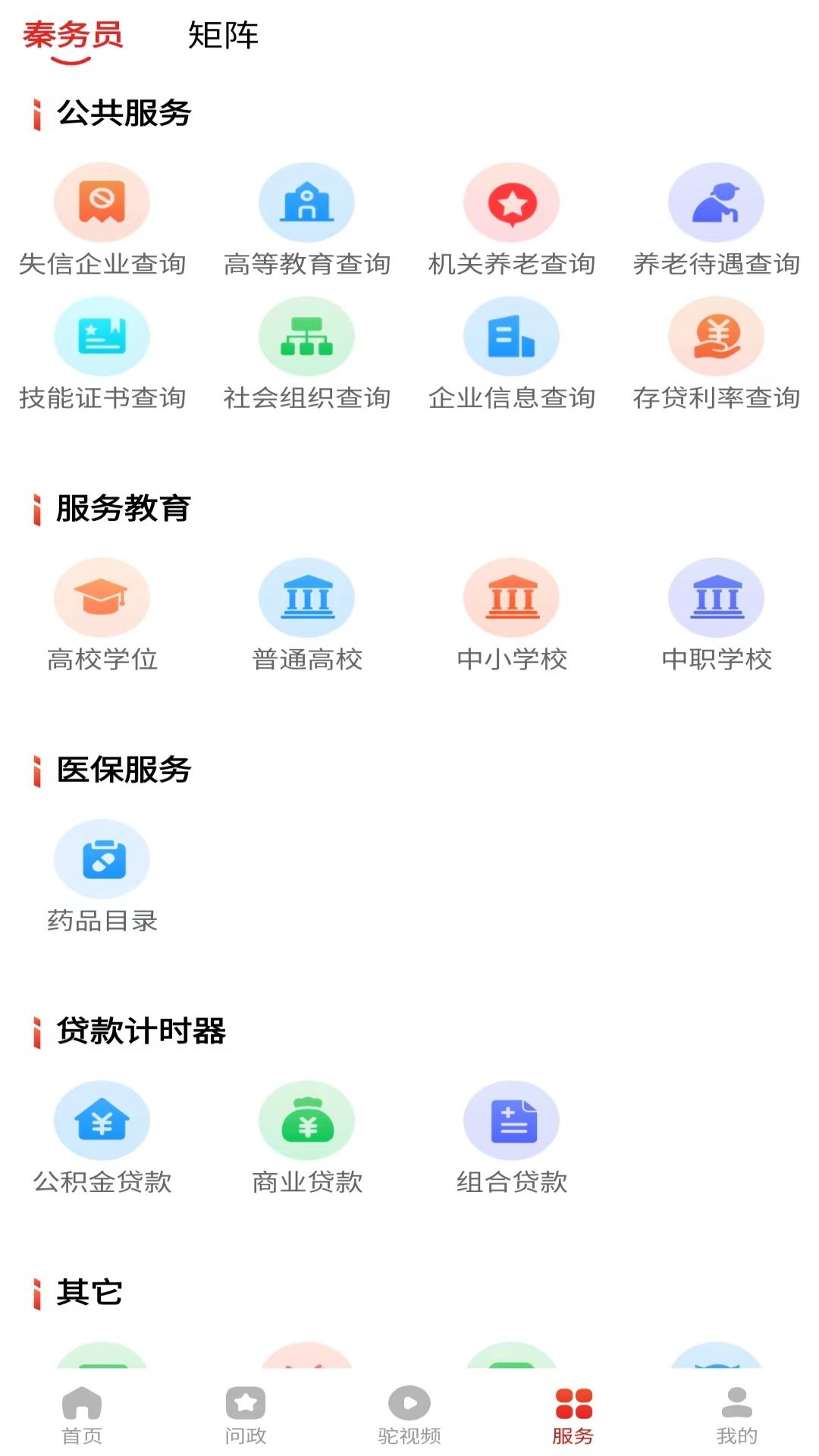Viewport: 819px width, 1456px height.
Task: Click the 技能证书查询 certificate icon
Action: pos(102,335)
